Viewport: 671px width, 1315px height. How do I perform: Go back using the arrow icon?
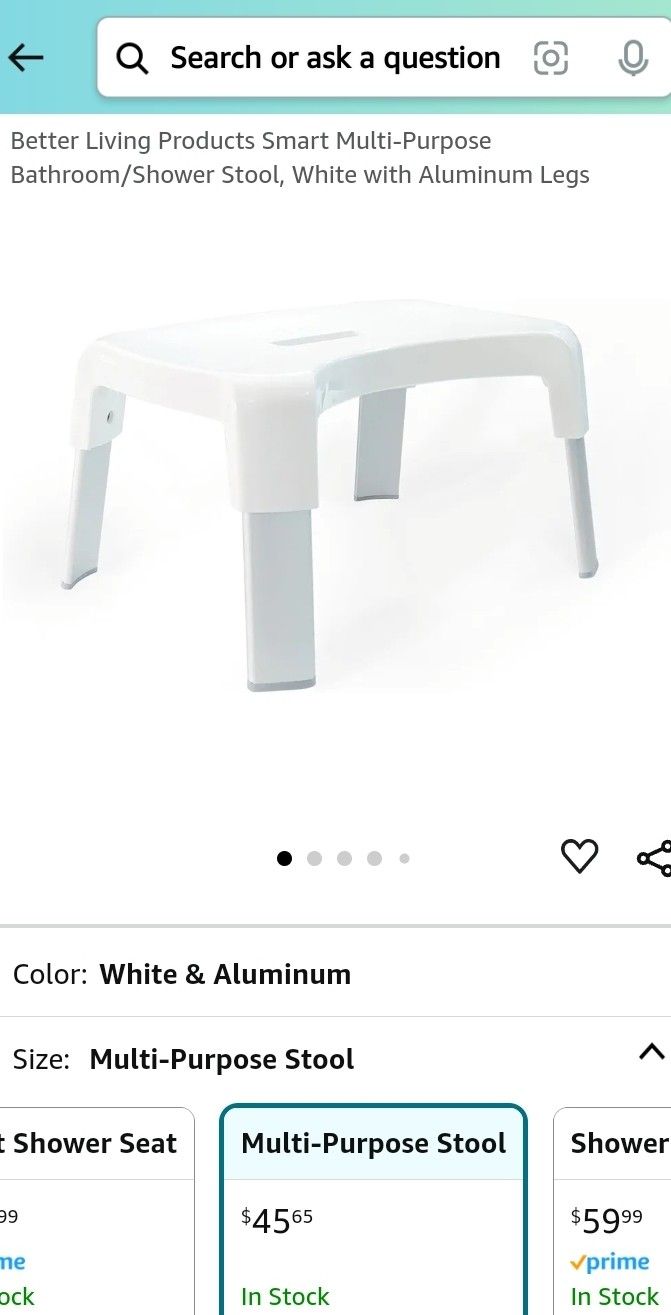[x=26, y=58]
